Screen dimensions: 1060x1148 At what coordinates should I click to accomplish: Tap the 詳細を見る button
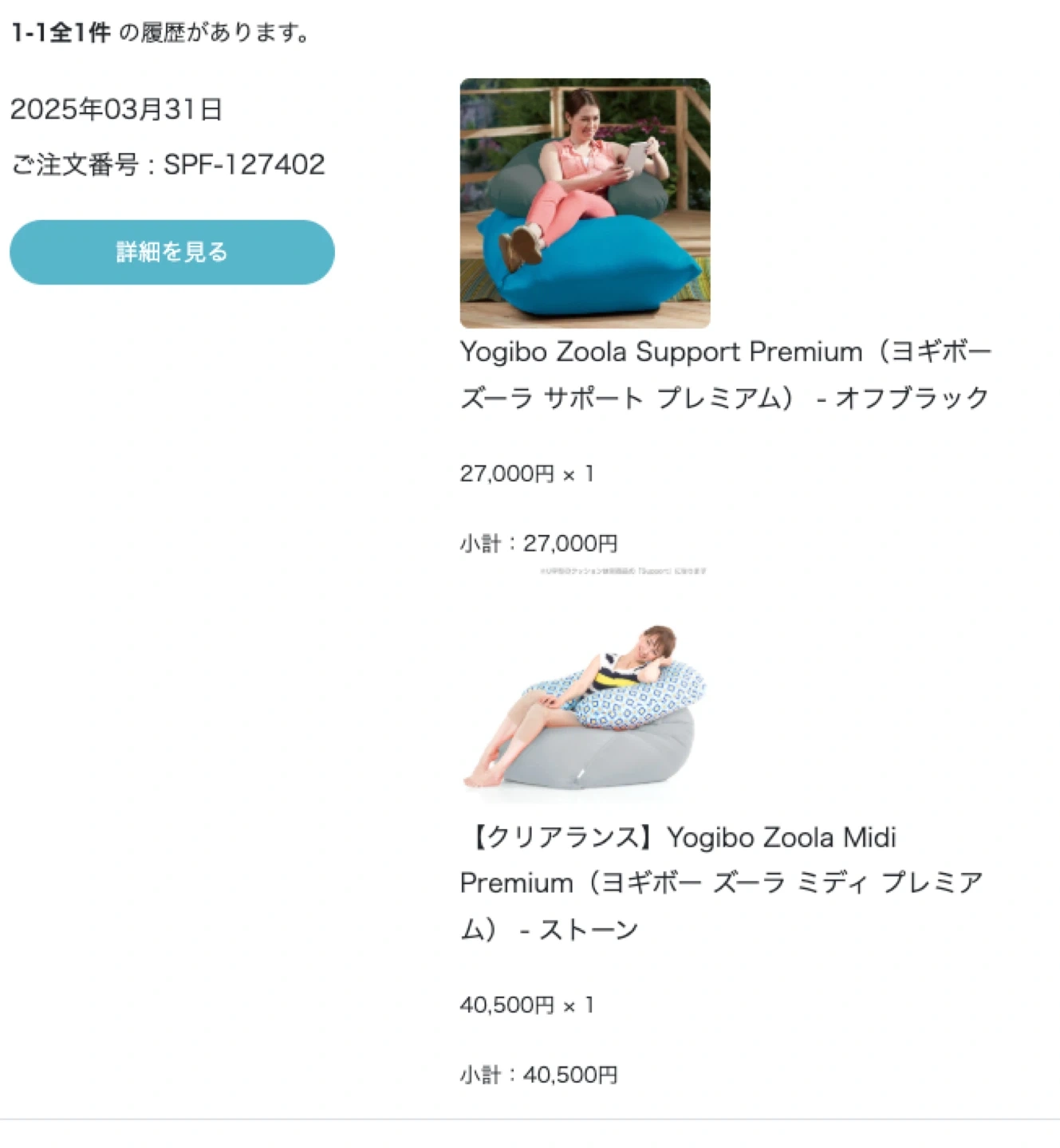(171, 252)
